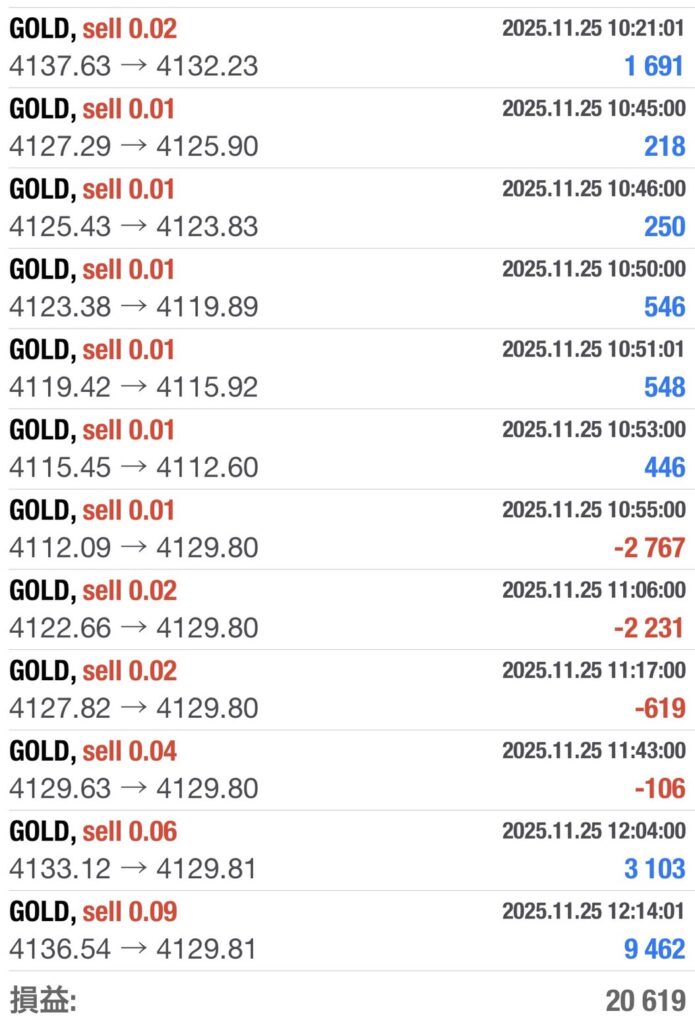
Task: Expand the GOLD trade closed at 10:45:00
Action: click(x=347, y=127)
